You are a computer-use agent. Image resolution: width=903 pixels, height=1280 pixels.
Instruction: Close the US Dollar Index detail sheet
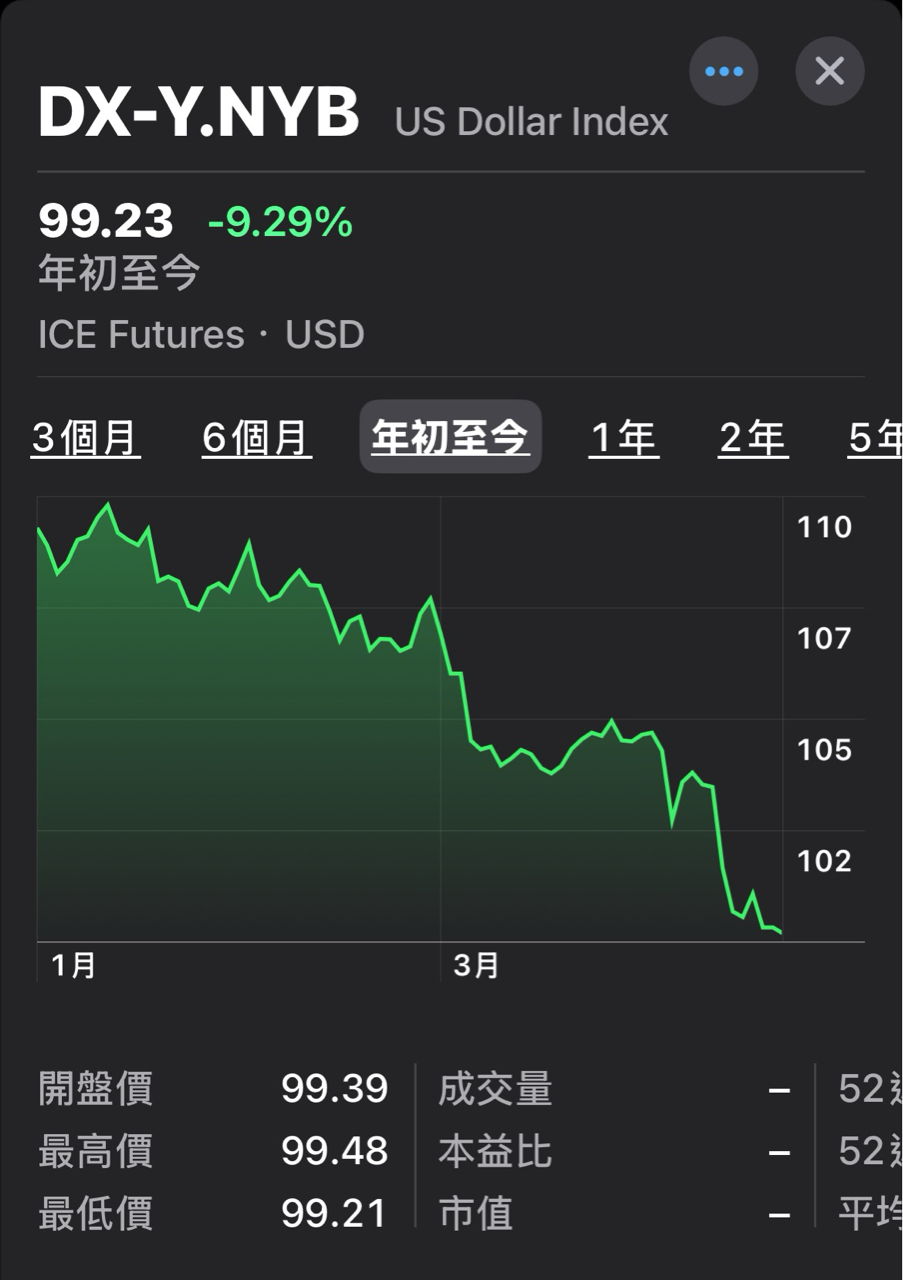(x=829, y=72)
